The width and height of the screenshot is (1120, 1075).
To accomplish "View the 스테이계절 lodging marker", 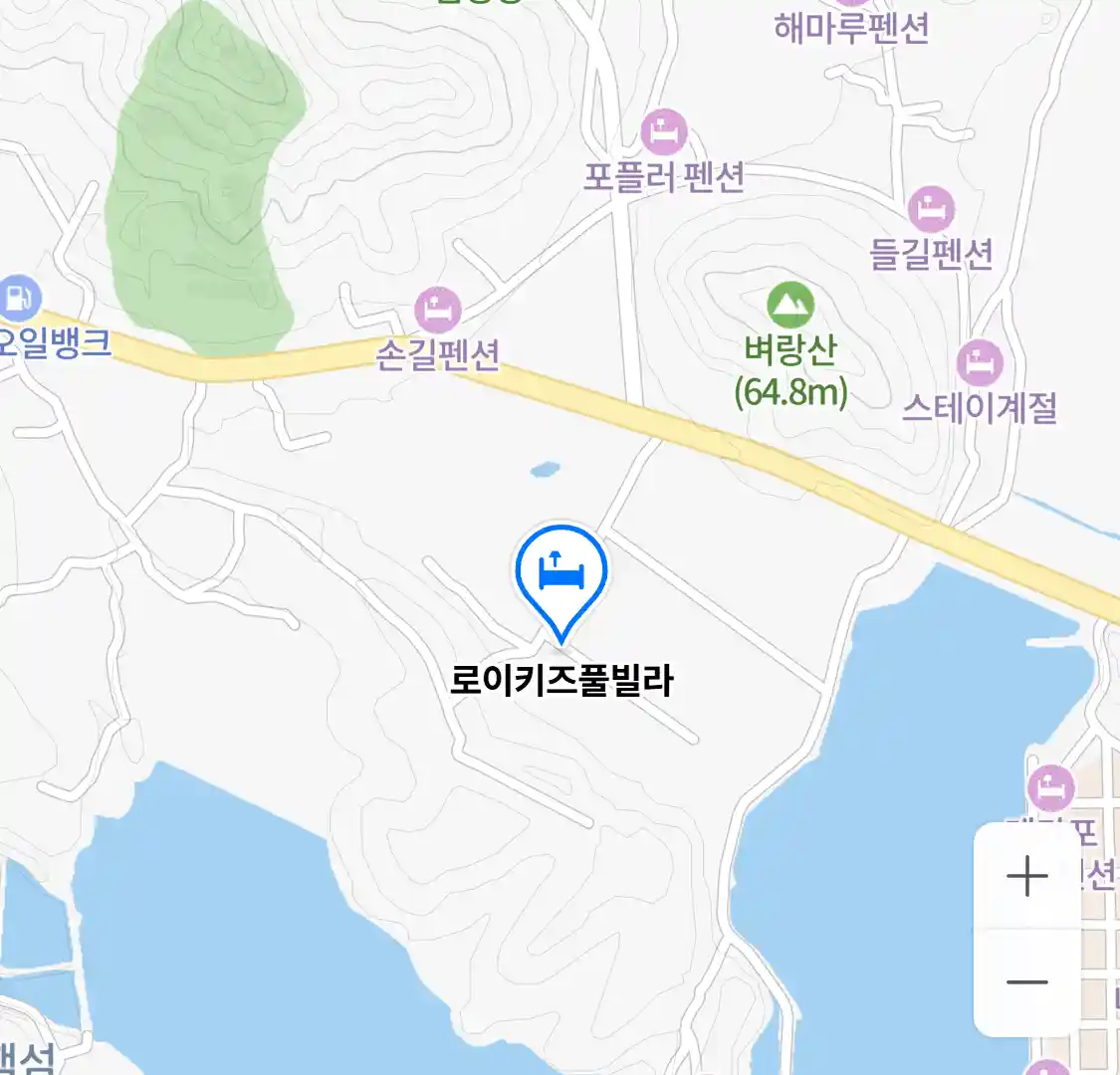I will tap(980, 363).
